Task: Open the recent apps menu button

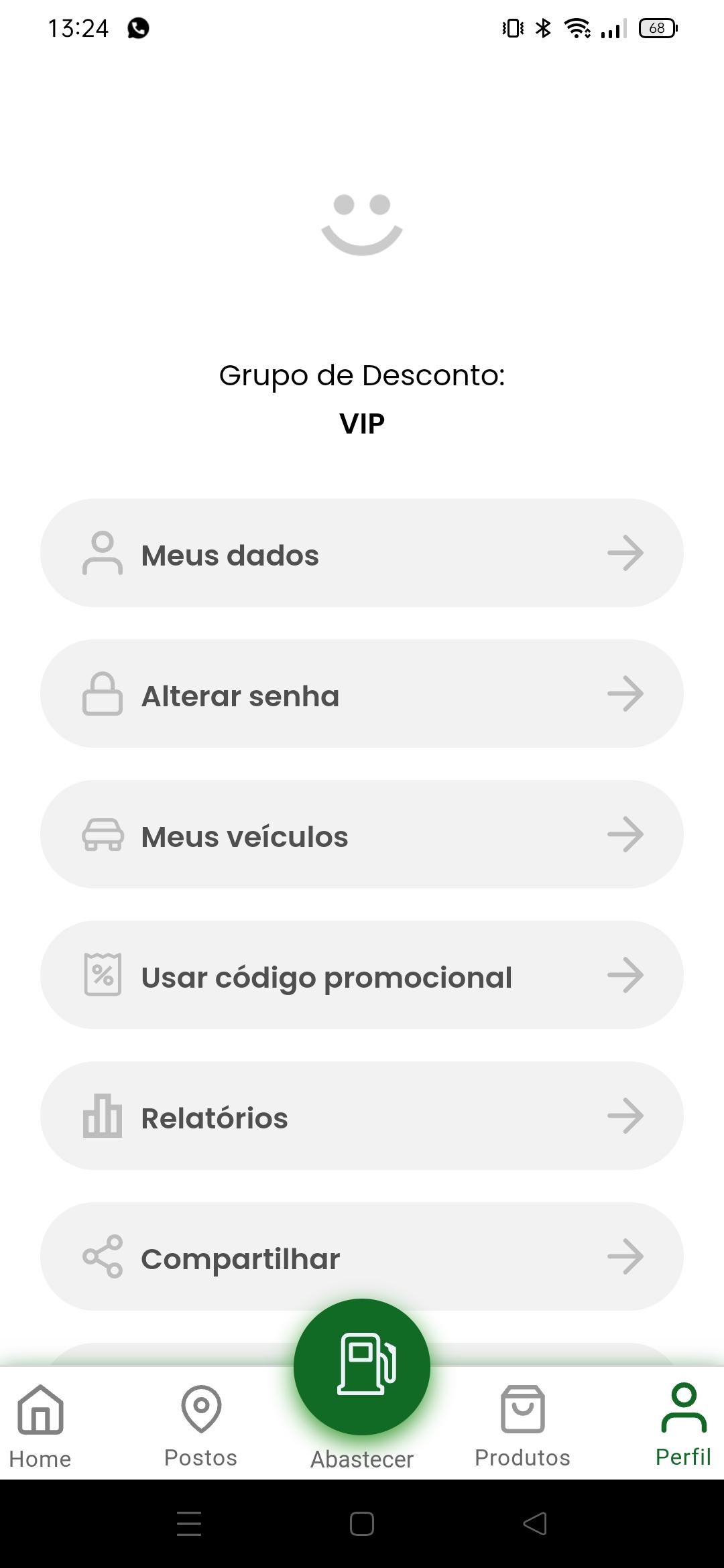Action: click(x=189, y=1524)
